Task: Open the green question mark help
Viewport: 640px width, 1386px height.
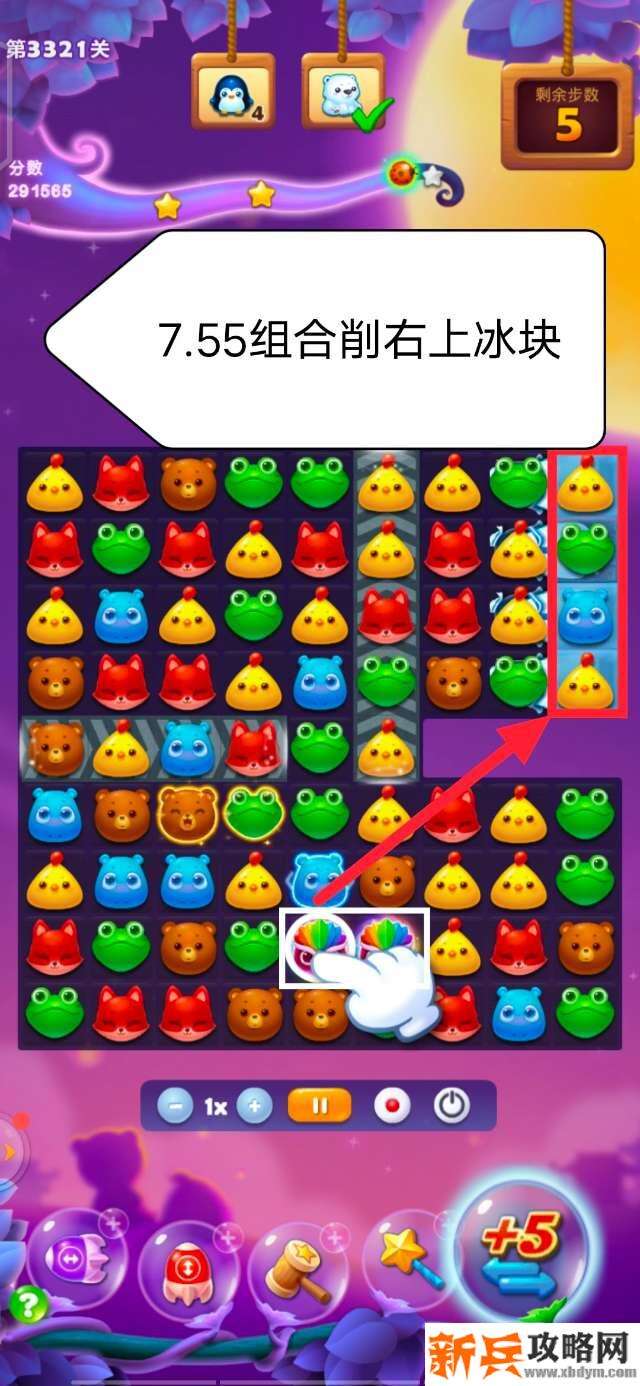Action: pyautogui.click(x=27, y=1304)
